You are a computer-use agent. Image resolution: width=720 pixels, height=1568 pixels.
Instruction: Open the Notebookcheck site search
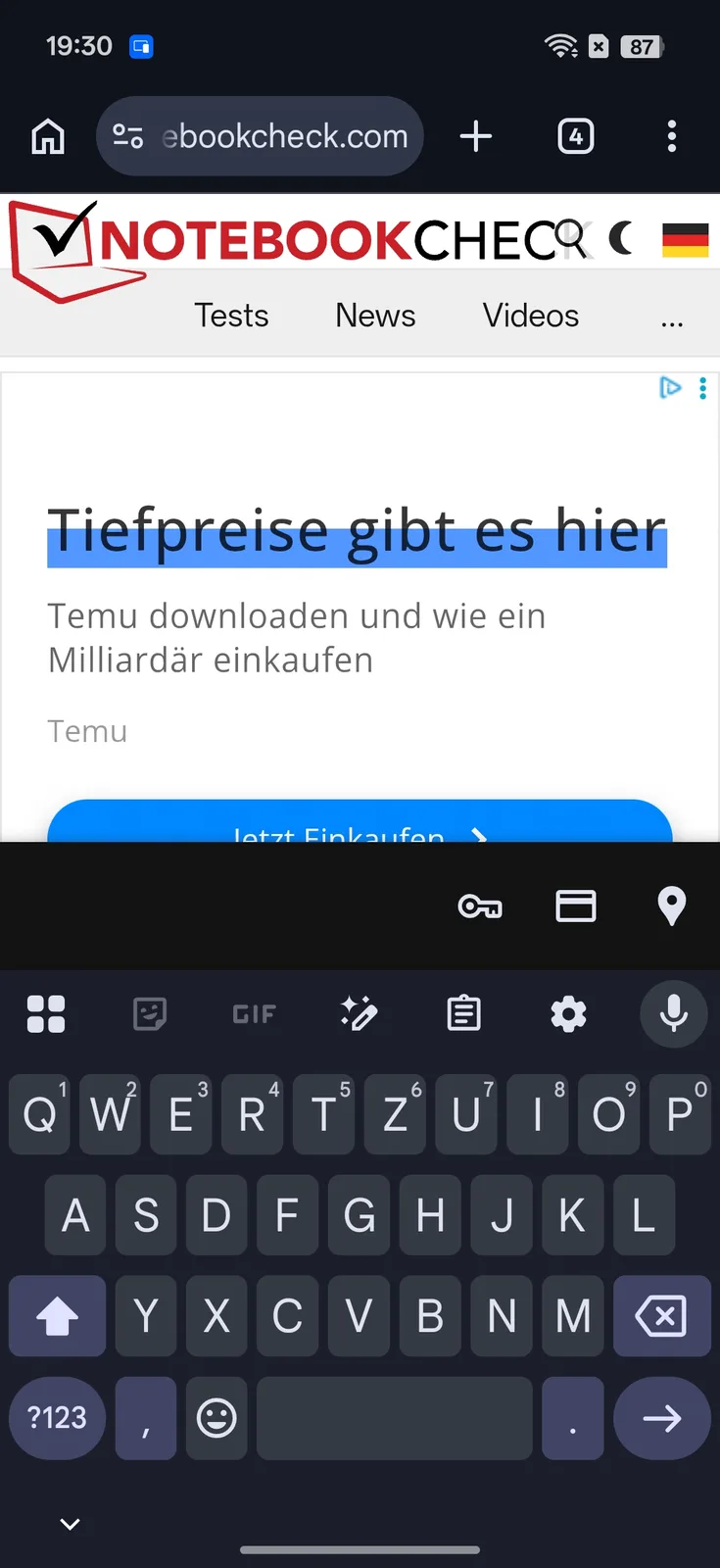(x=570, y=238)
